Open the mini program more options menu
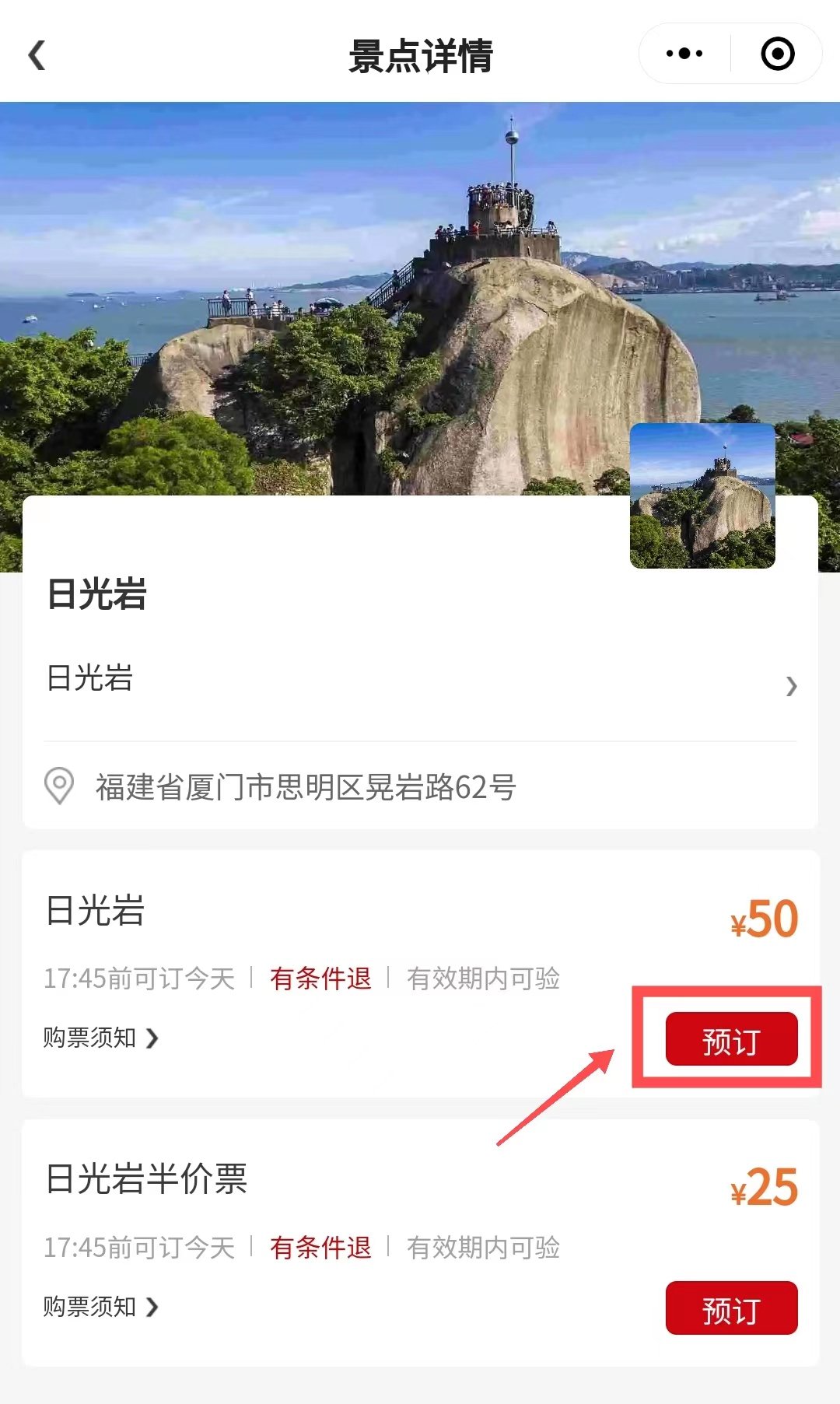Image resolution: width=840 pixels, height=1404 pixels. click(684, 54)
